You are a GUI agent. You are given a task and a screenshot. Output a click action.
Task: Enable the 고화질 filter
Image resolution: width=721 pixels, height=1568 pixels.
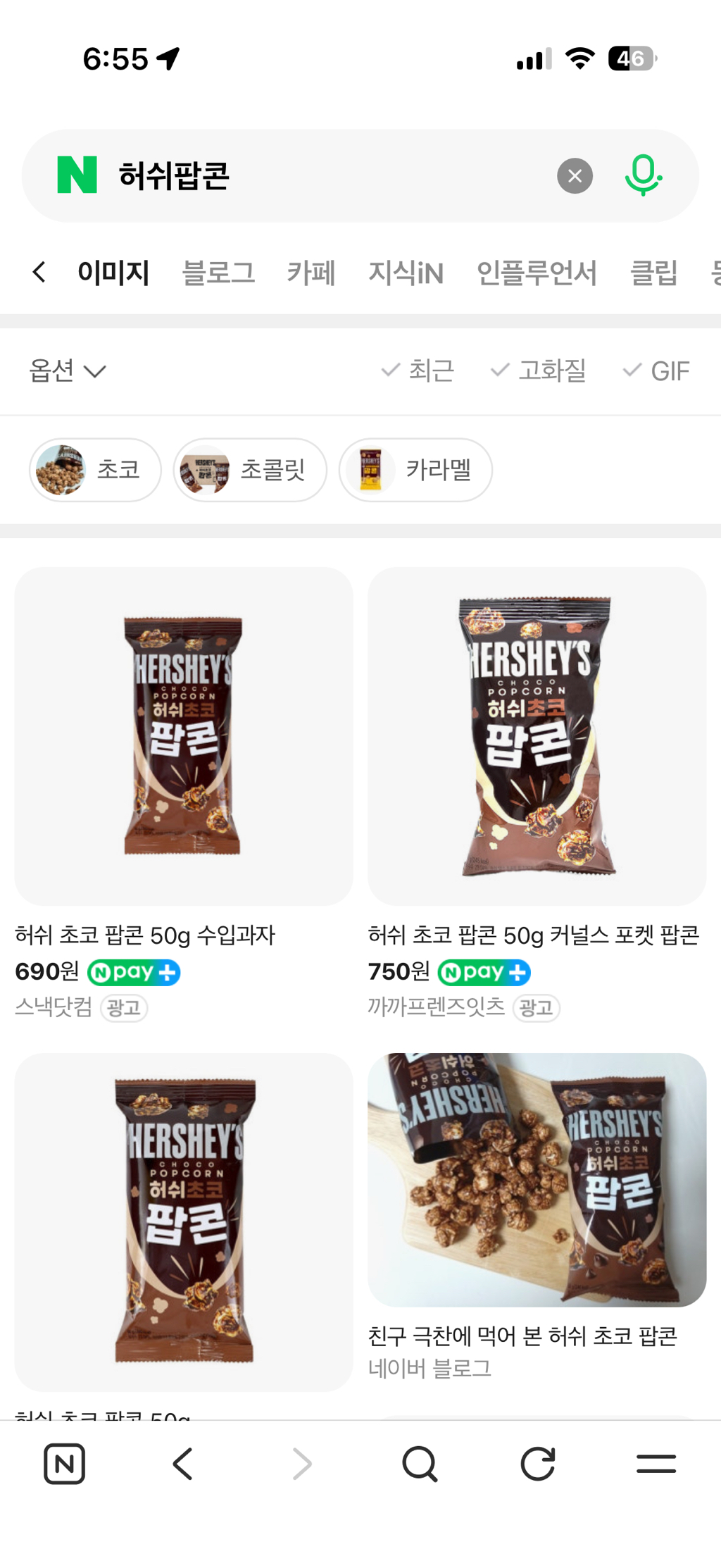539,371
